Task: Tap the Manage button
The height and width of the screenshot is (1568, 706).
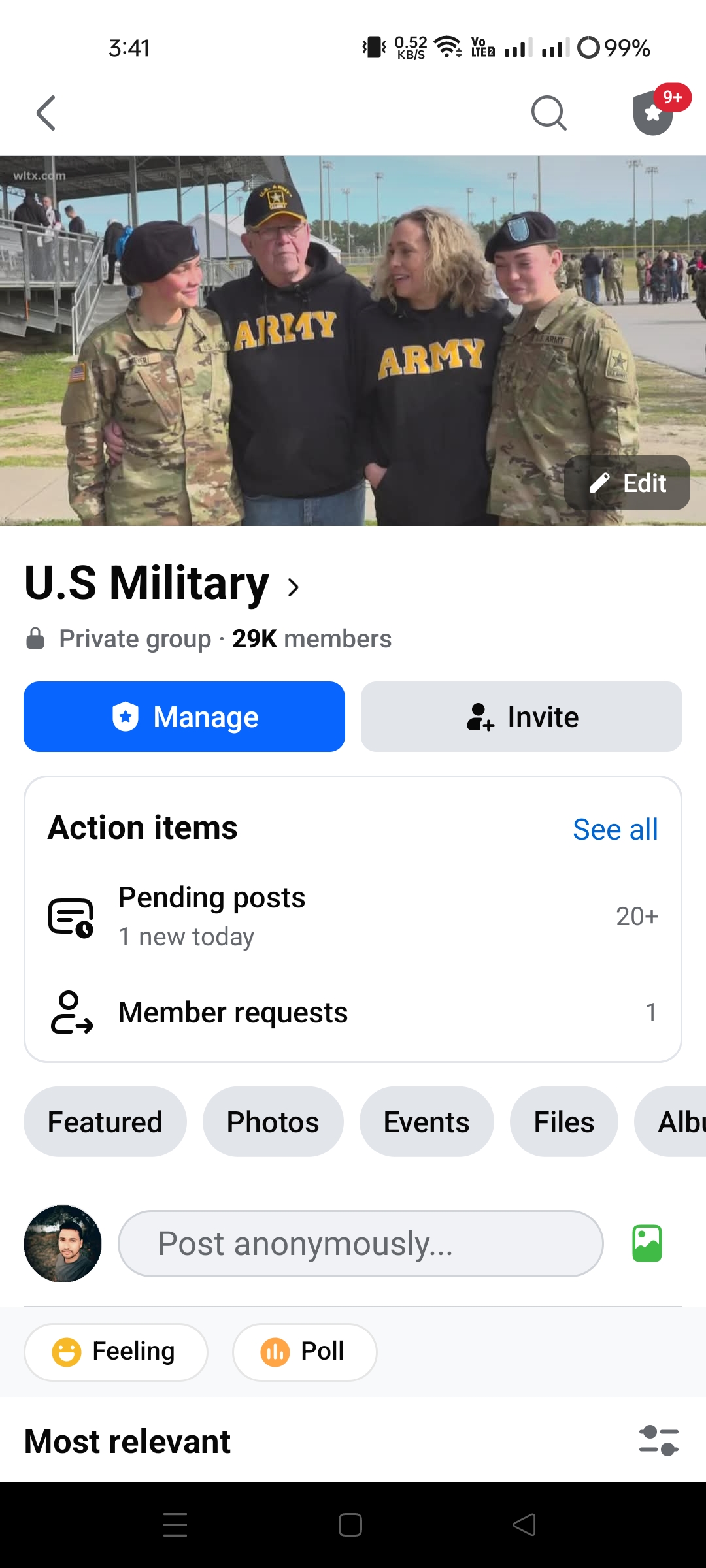Action: click(x=184, y=716)
